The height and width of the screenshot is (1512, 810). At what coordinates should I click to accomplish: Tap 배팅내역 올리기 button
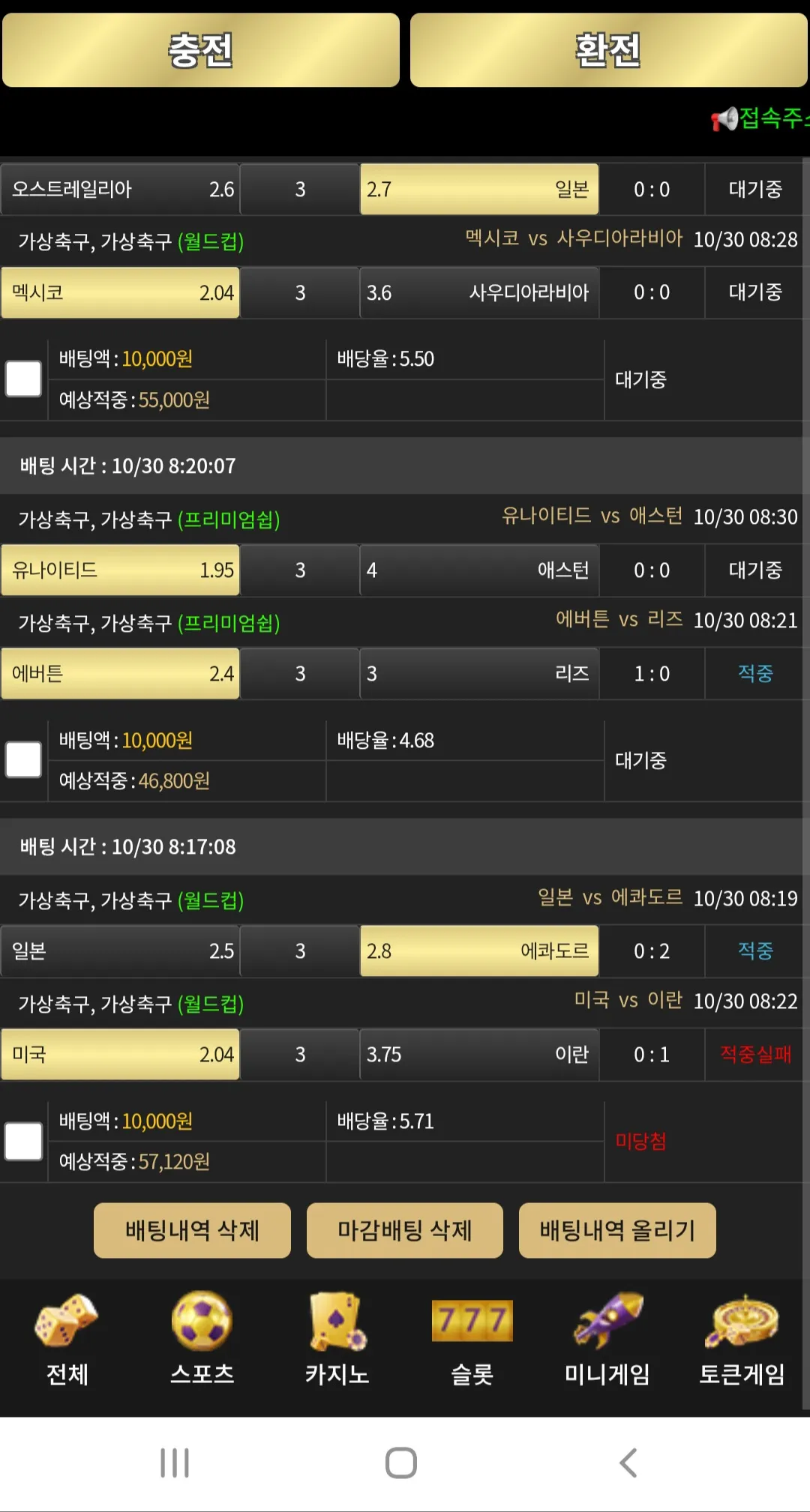(617, 1230)
